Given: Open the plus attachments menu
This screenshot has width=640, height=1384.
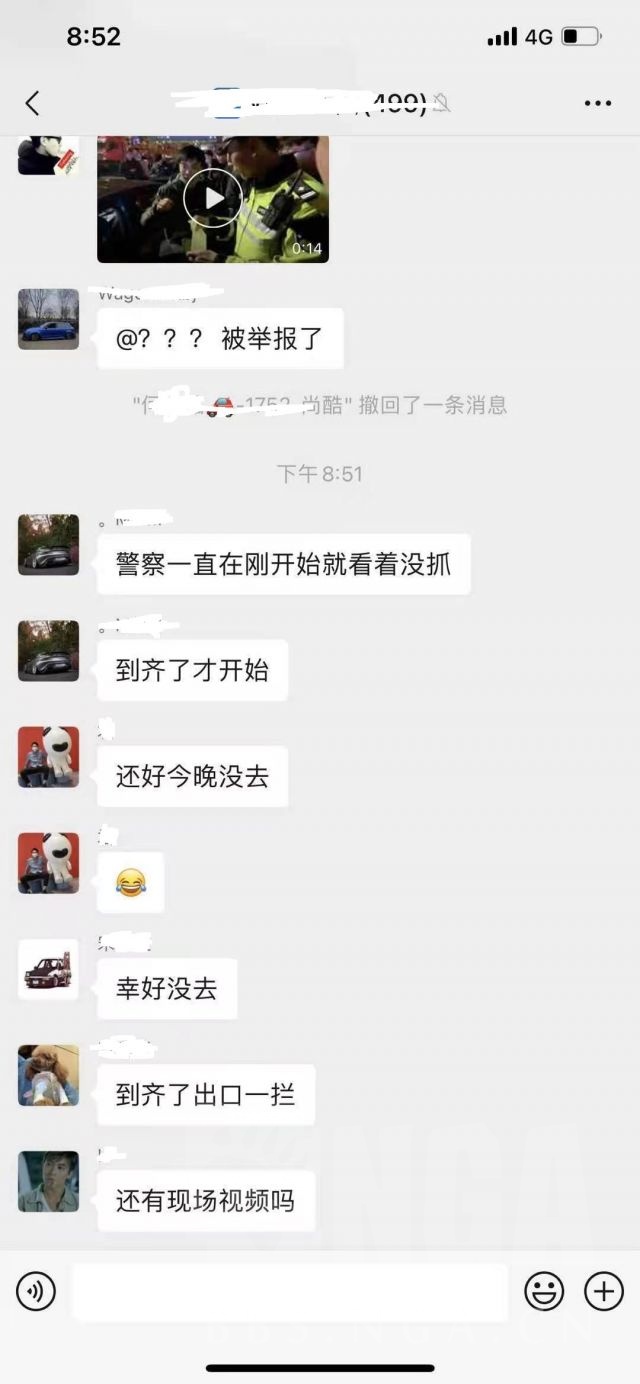Looking at the screenshot, I should (x=603, y=1292).
